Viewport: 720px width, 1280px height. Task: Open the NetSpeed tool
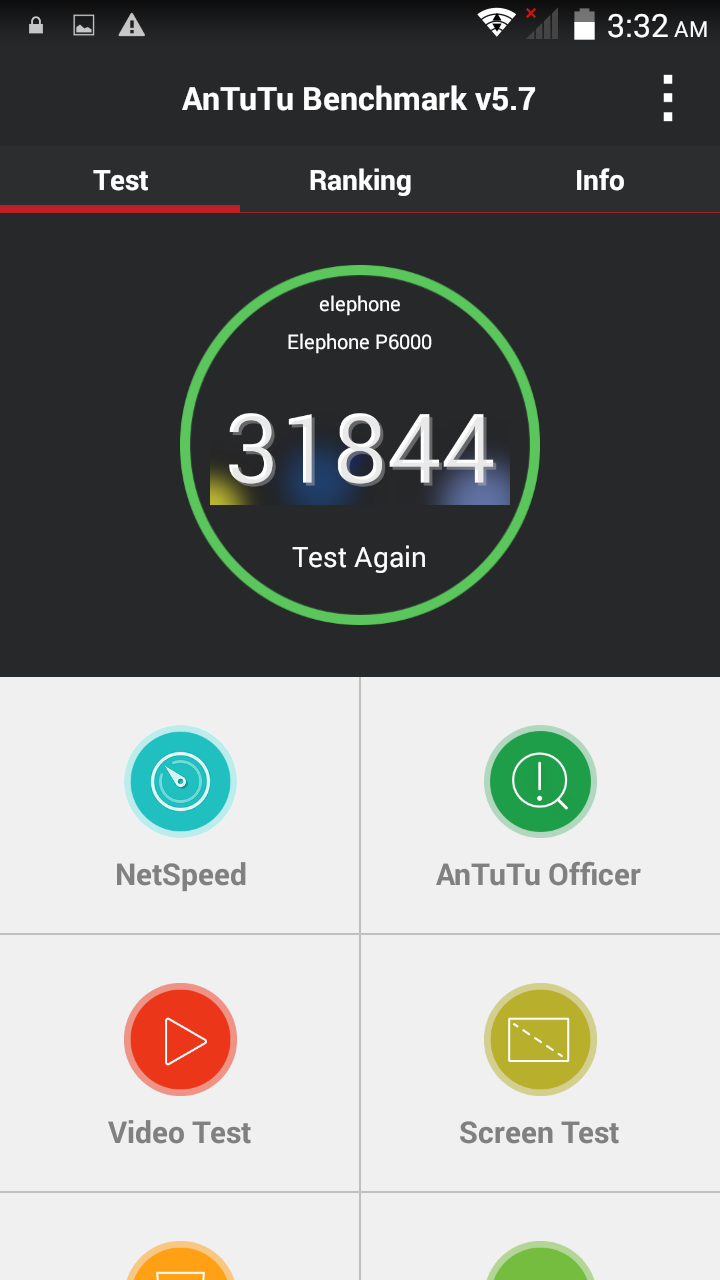click(x=180, y=805)
